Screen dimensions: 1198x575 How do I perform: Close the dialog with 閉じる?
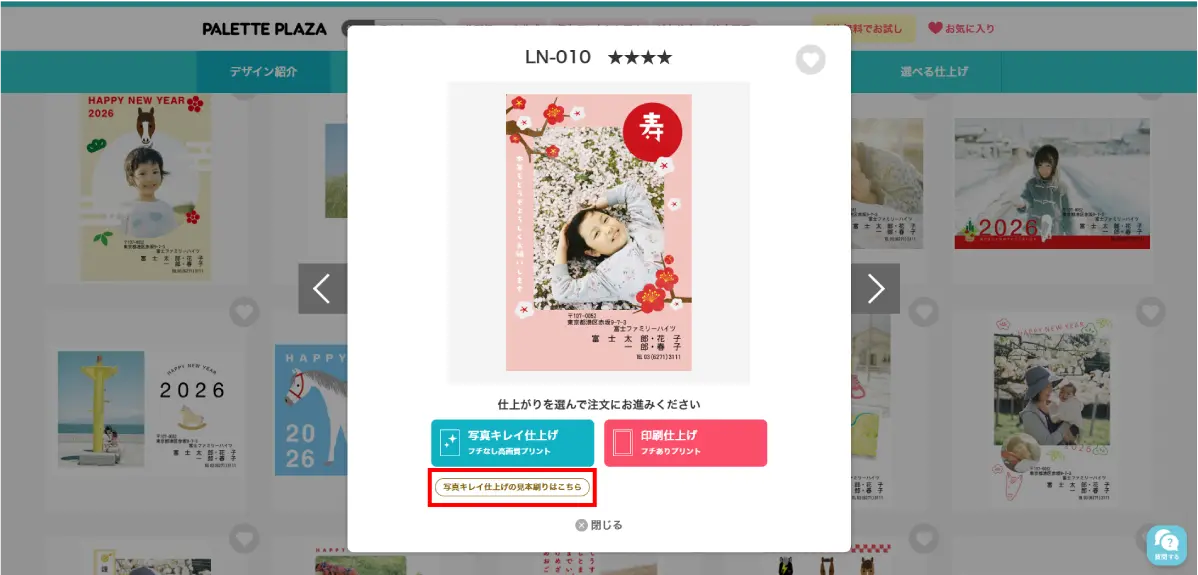599,525
